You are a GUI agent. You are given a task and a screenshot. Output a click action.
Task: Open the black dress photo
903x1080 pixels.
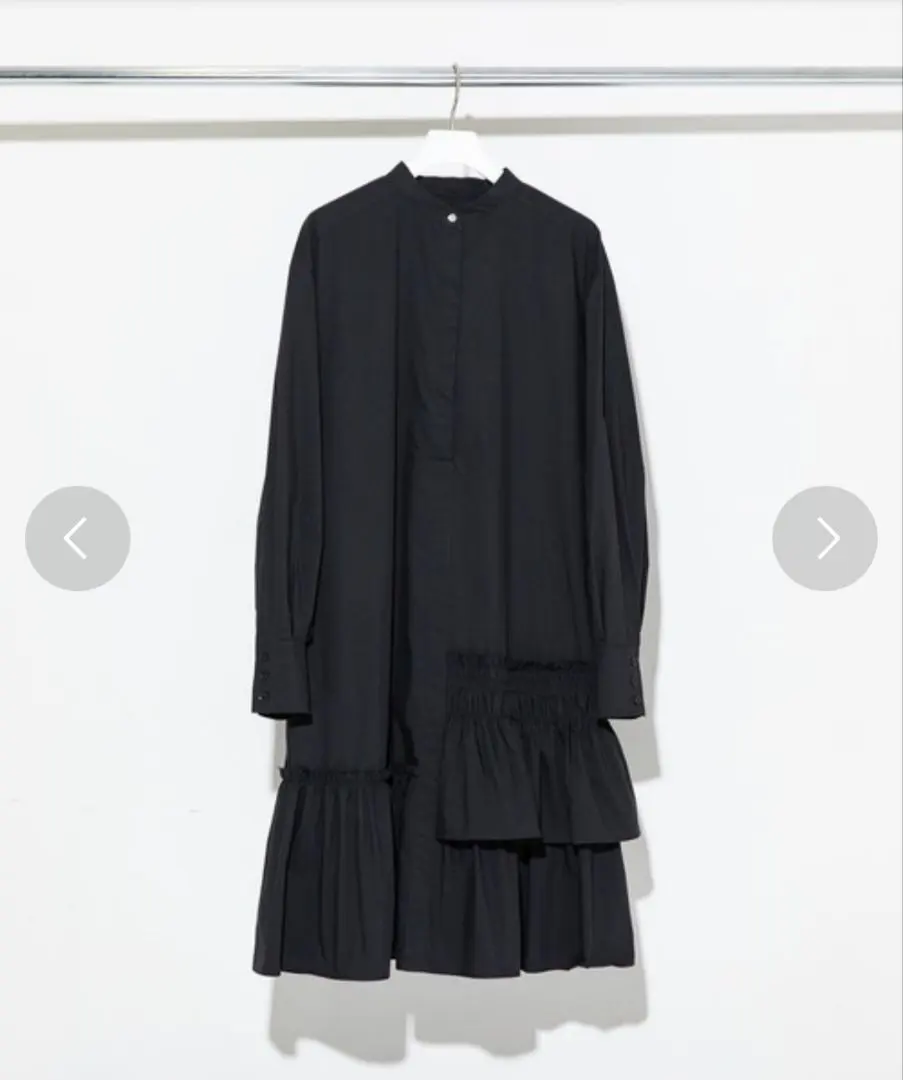[450, 560]
